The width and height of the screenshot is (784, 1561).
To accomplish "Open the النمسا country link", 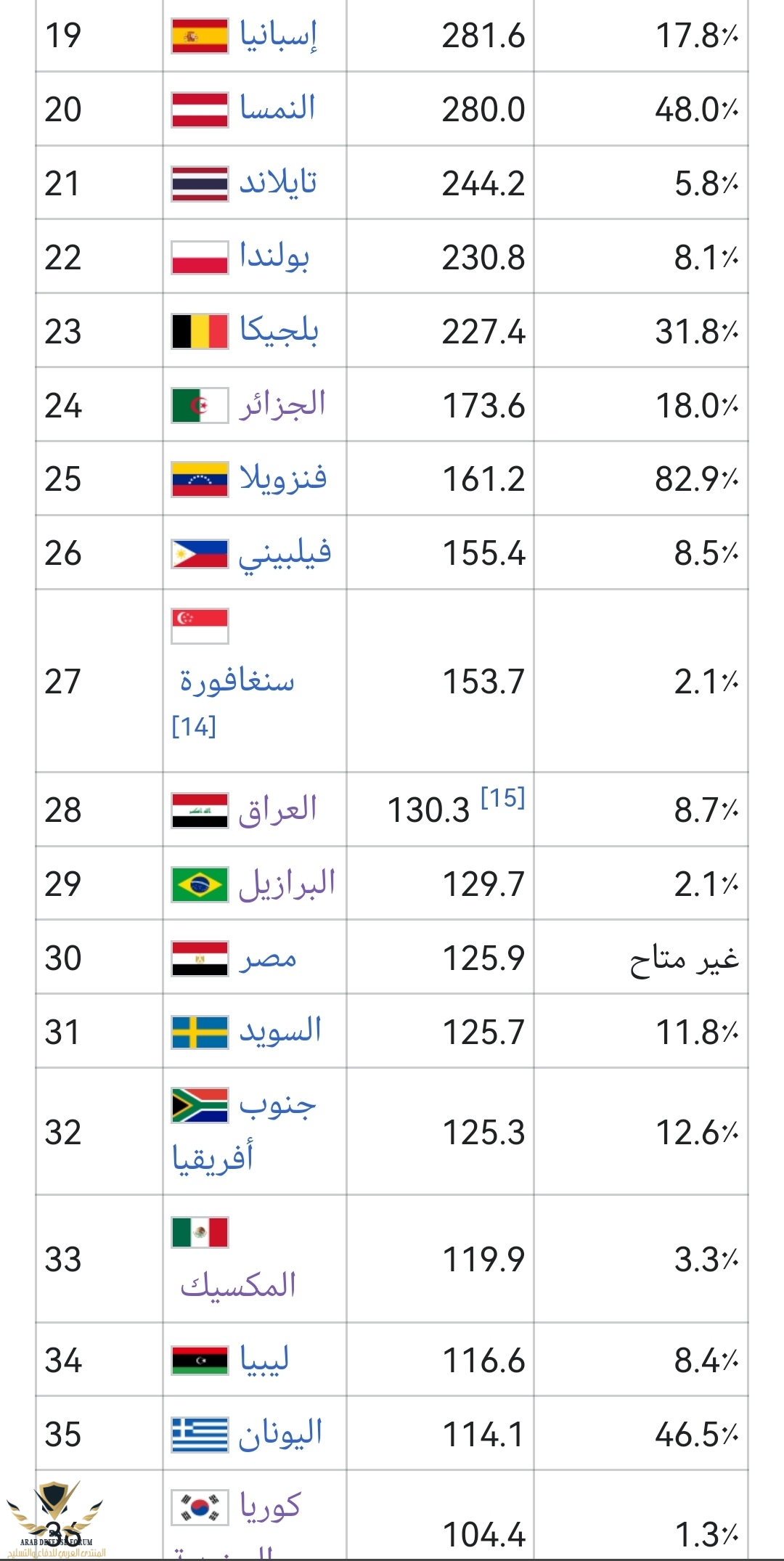I will [277, 109].
